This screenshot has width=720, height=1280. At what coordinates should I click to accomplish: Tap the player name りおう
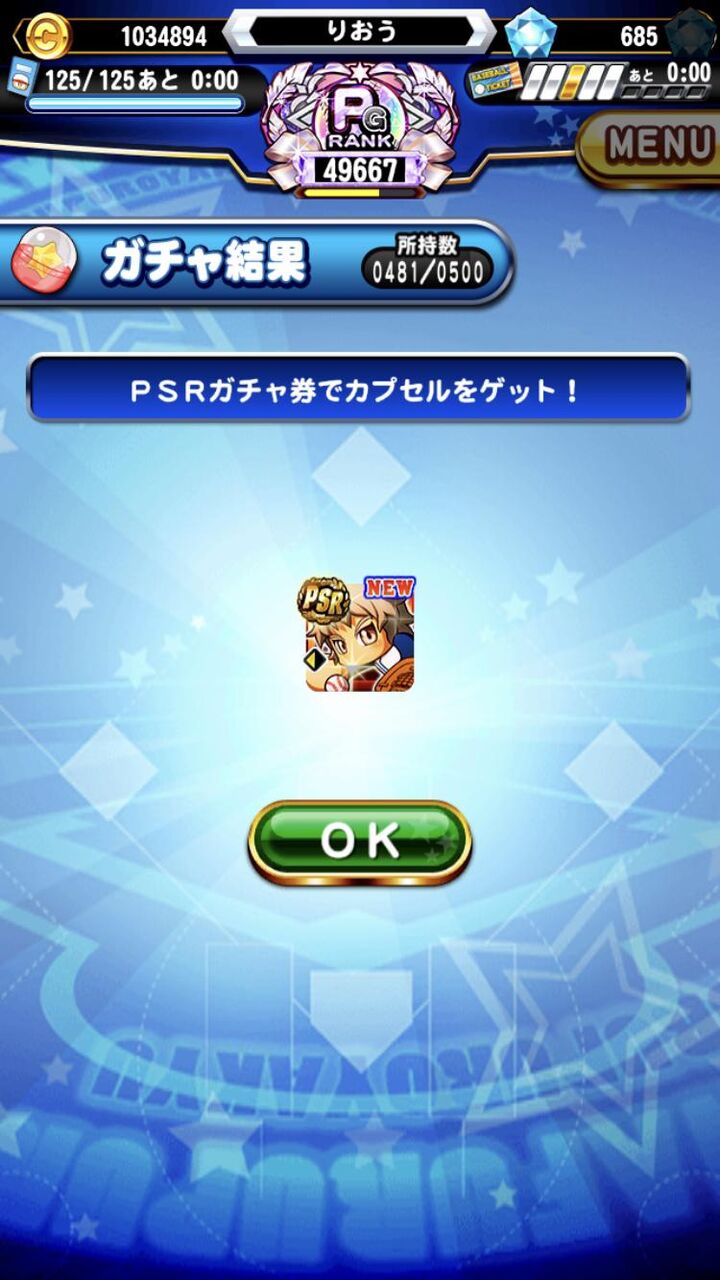[360, 32]
